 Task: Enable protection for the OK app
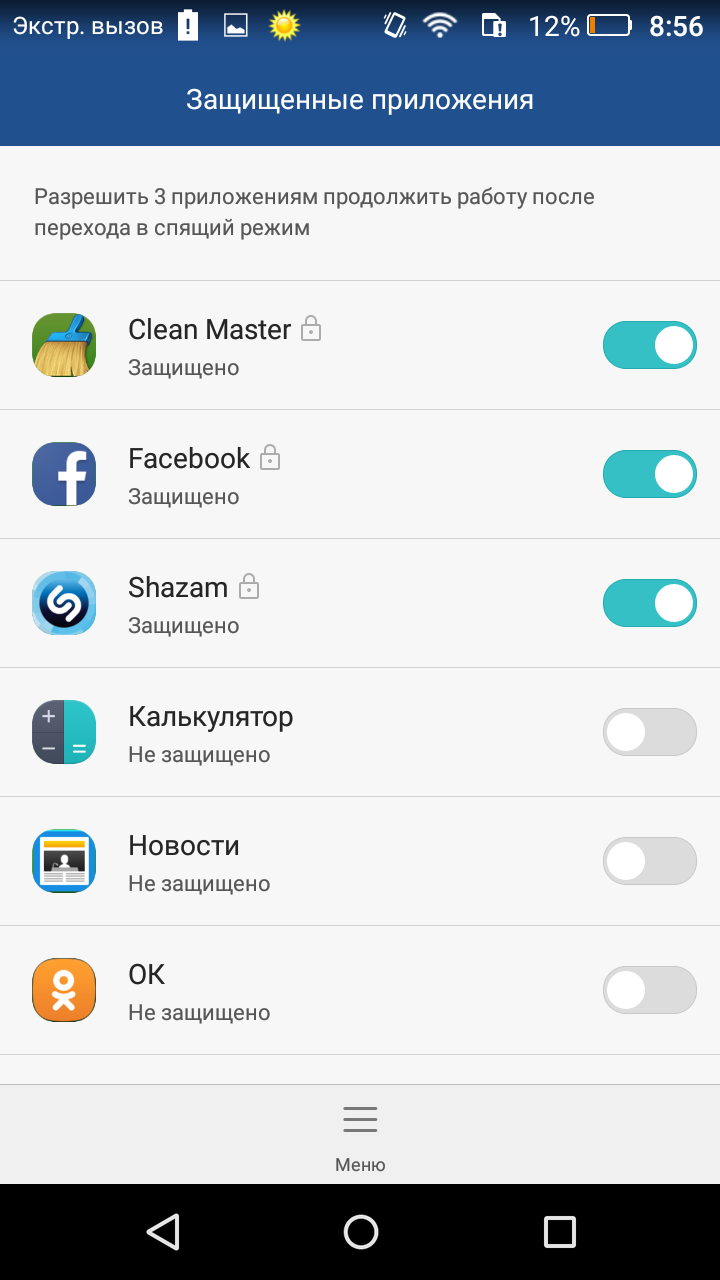pos(649,990)
